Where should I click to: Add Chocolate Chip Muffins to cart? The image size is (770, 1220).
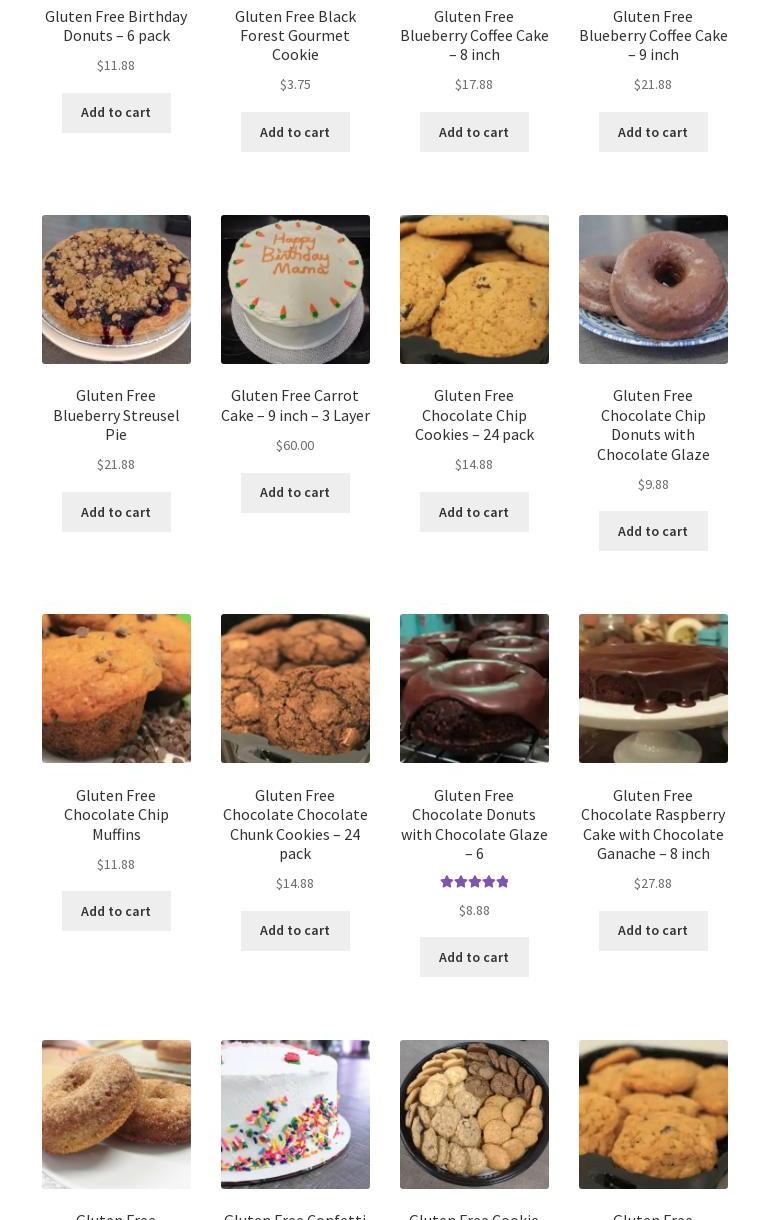(116, 911)
